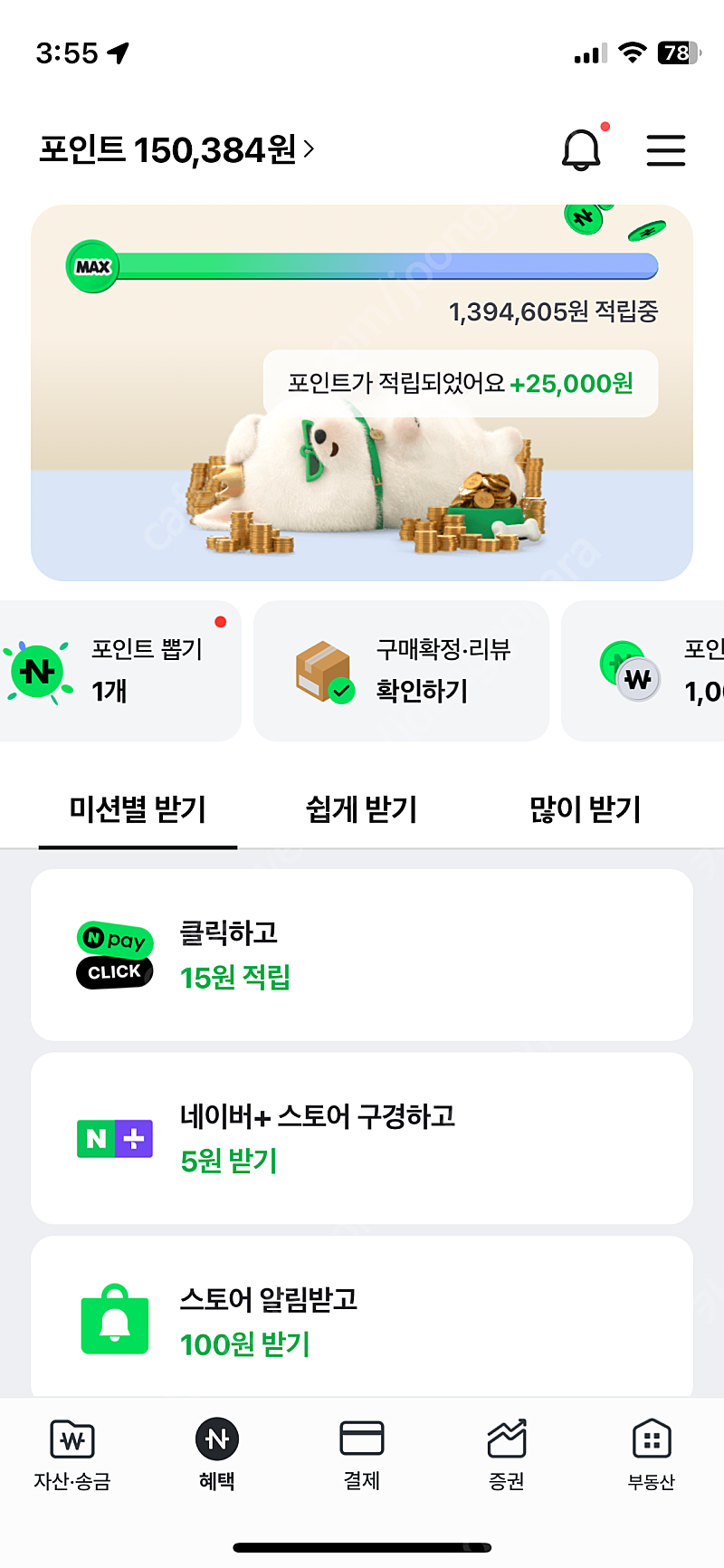Open the notifications bell
The height and width of the screenshot is (1568, 724).
(x=582, y=149)
